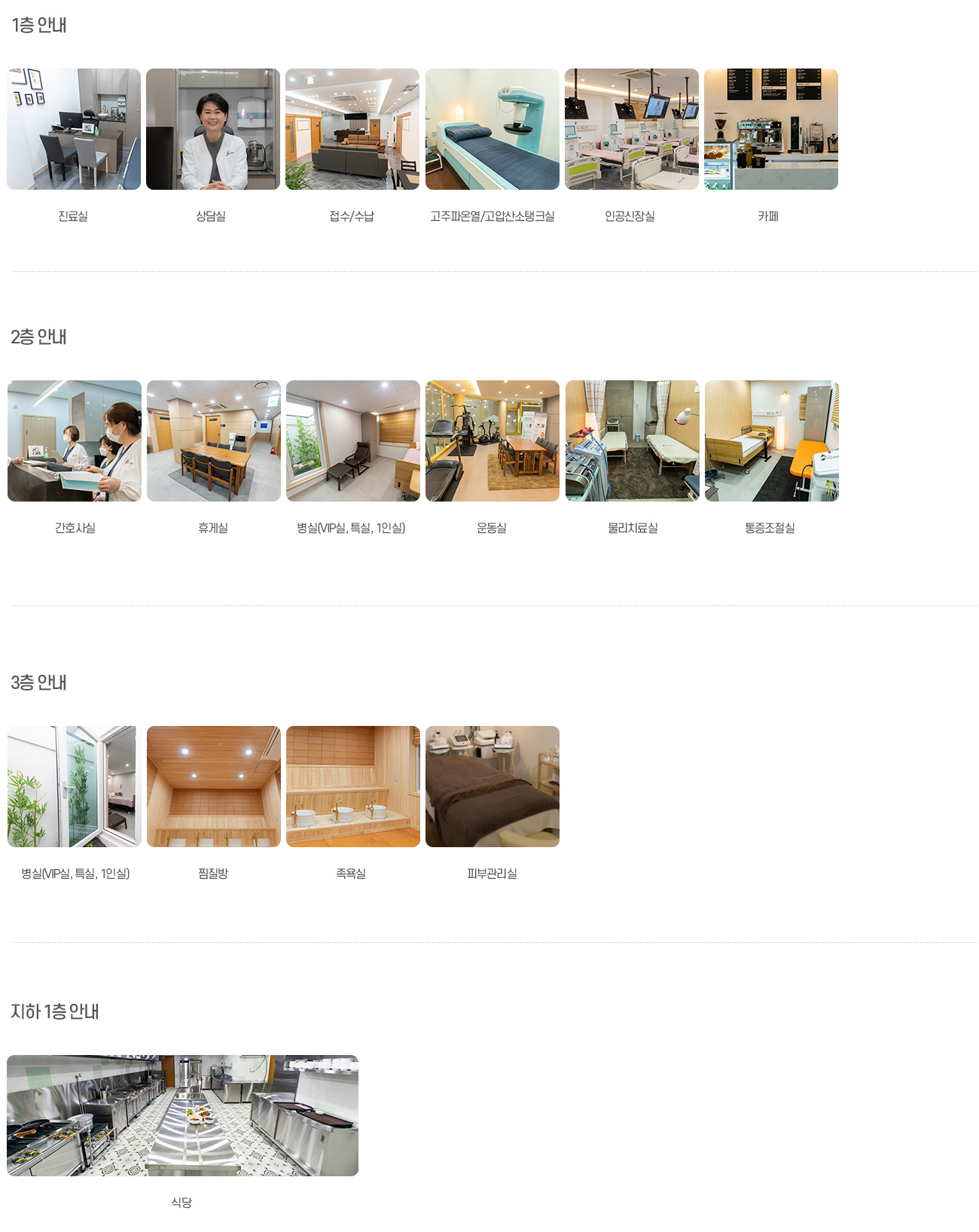Open the 운동실 photo

(493, 441)
